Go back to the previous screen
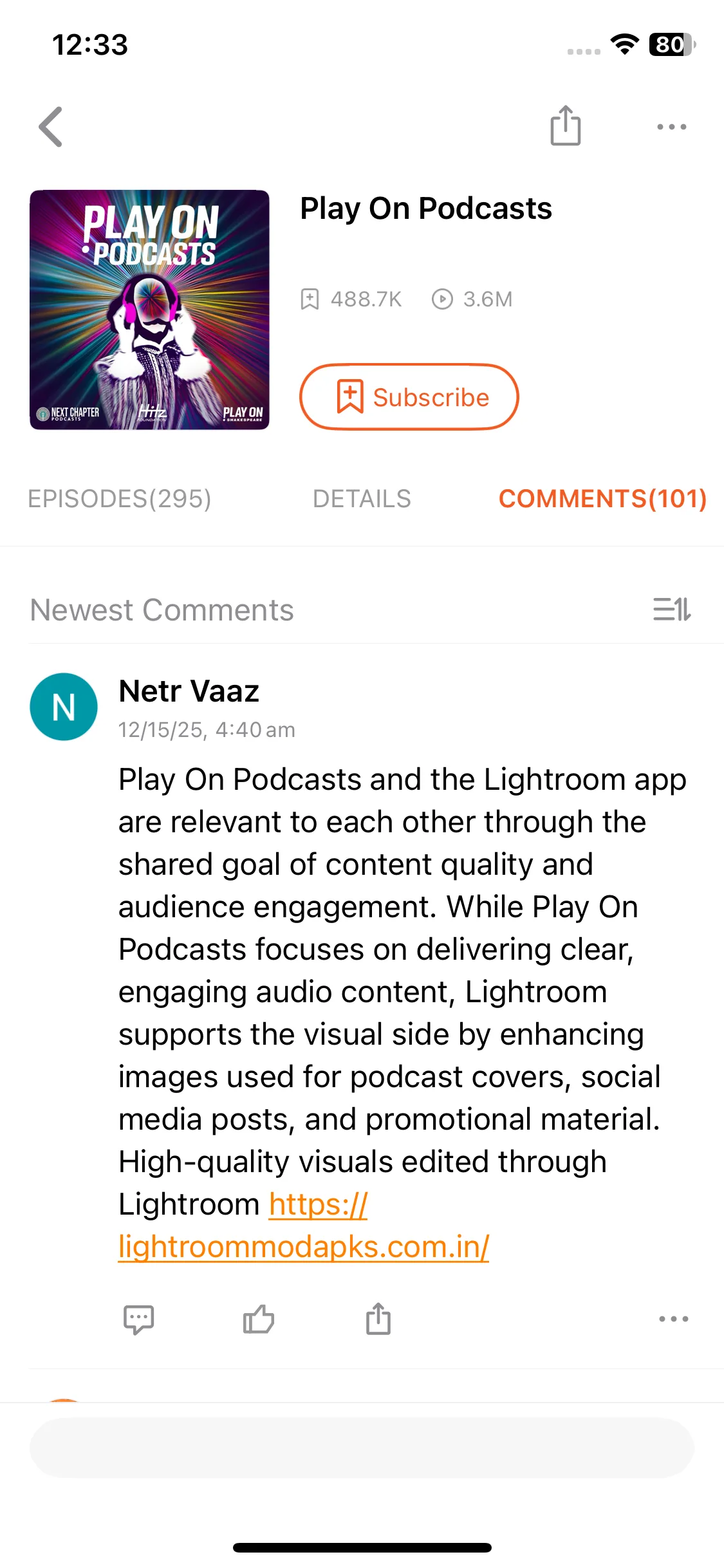724x1568 pixels. click(51, 127)
